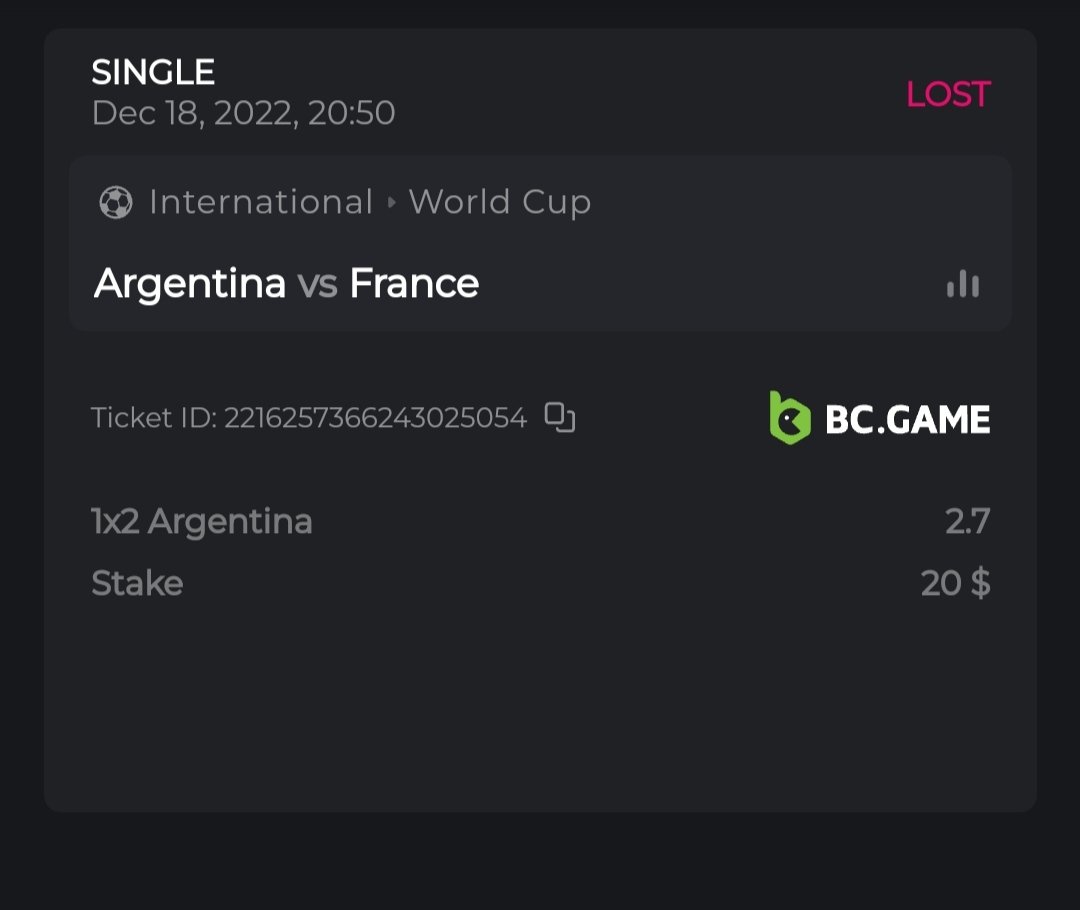The width and height of the screenshot is (1080, 910).
Task: Open the Argentina vs France match card
Action: coord(287,284)
